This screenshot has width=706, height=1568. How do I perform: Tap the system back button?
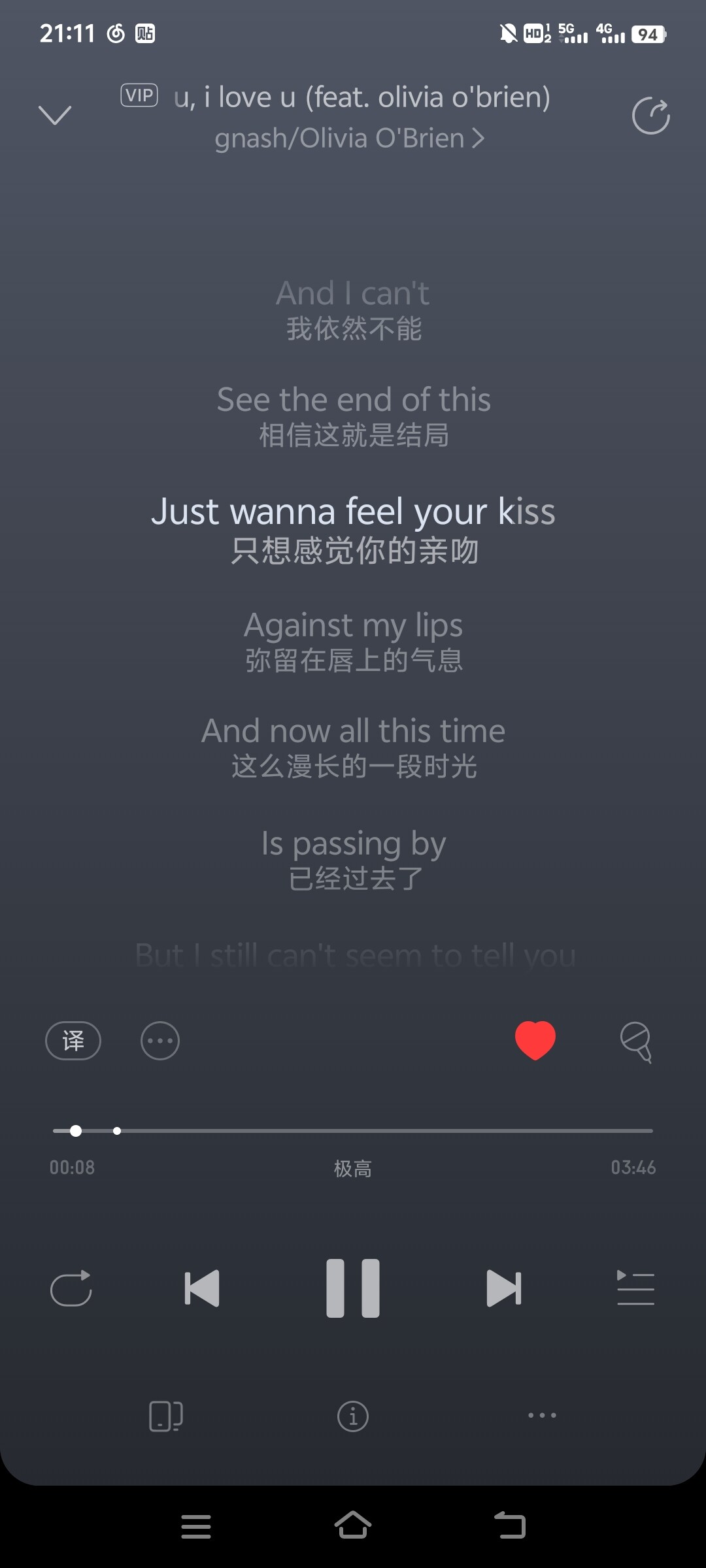click(510, 1526)
